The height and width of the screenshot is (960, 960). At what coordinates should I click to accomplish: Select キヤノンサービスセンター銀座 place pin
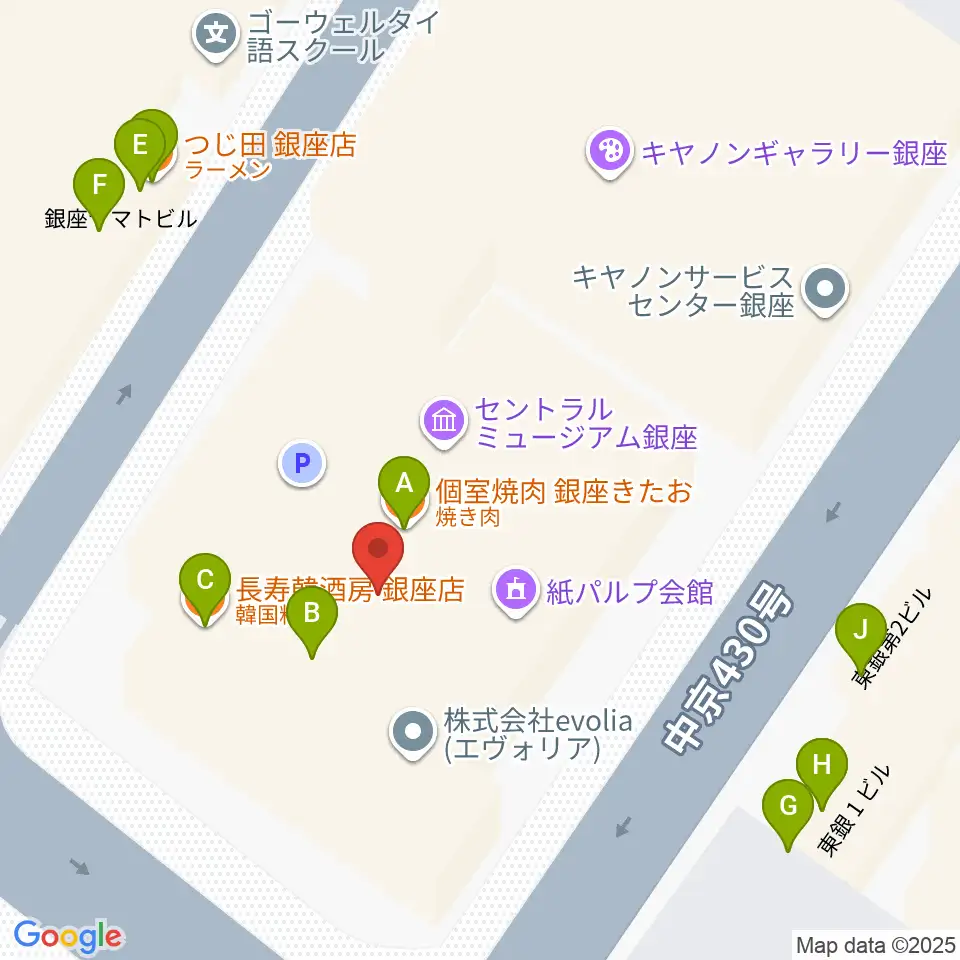pyautogui.click(x=825, y=290)
